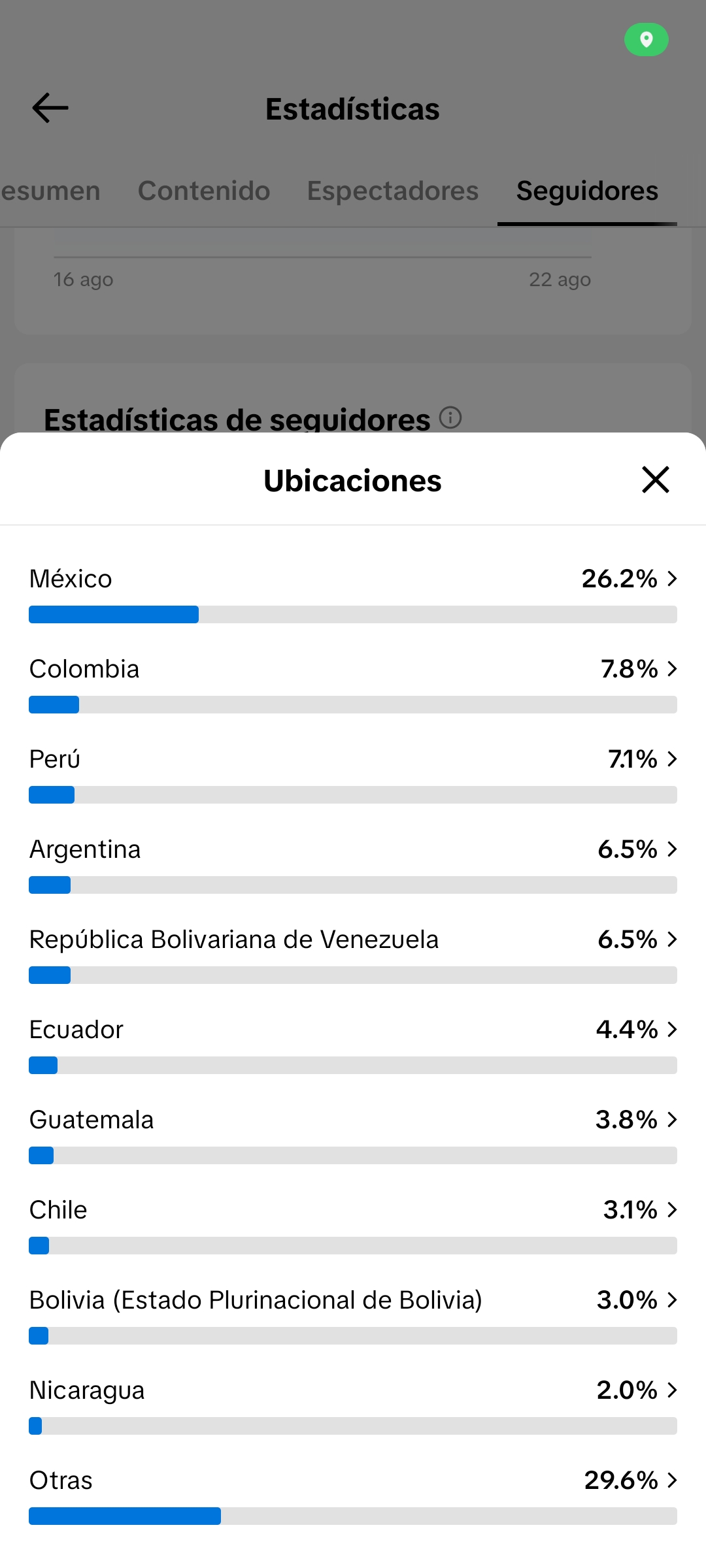Open Colombia location breakdown
Viewport: 706px width, 1568px height.
click(x=353, y=683)
